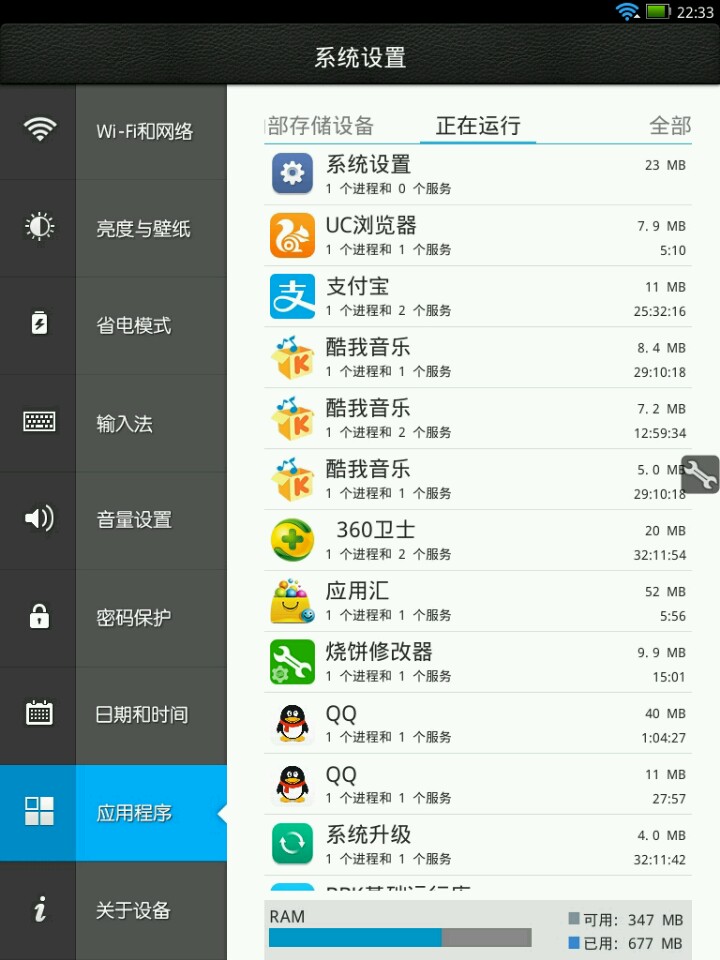Open 日期和时间 settings
This screenshot has height=960, width=720.
[x=113, y=715]
